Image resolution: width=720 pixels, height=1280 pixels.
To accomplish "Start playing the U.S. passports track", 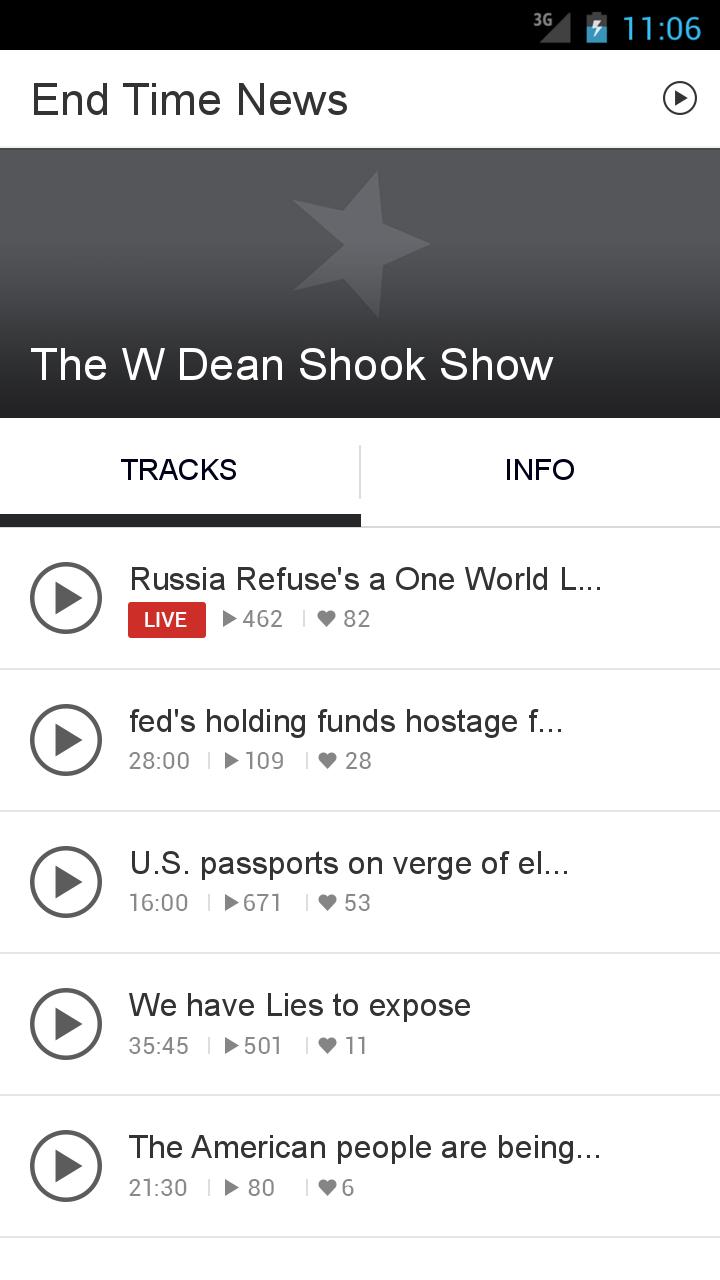I will pyautogui.click(x=66, y=882).
